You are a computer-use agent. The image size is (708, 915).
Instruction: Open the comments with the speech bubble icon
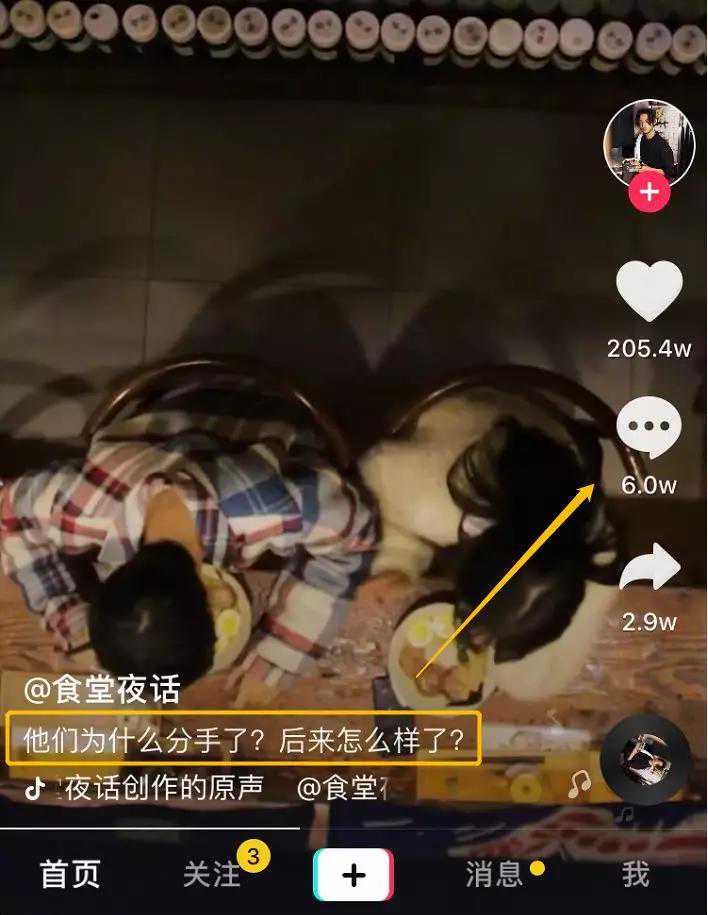[x=649, y=429]
